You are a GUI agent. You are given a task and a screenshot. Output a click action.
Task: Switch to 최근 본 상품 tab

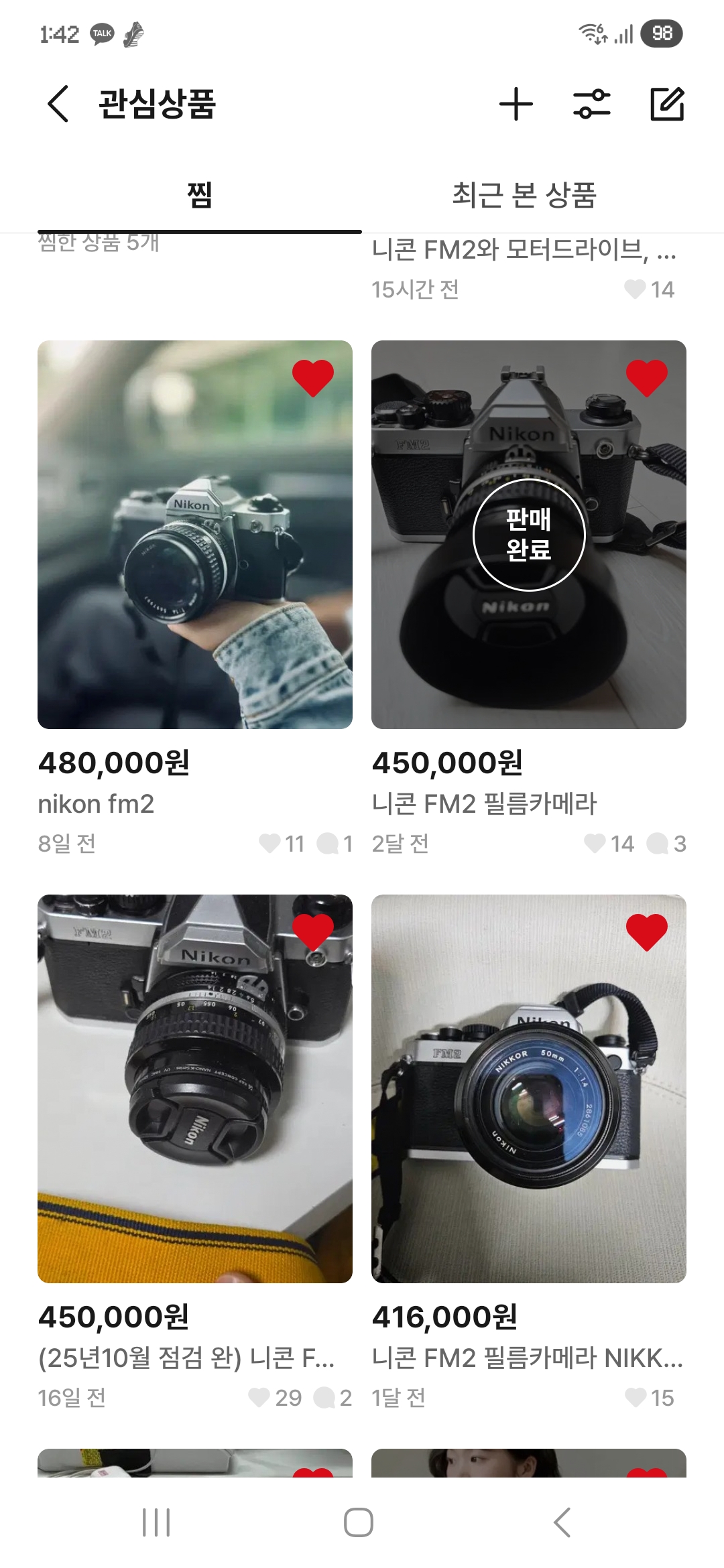(524, 195)
